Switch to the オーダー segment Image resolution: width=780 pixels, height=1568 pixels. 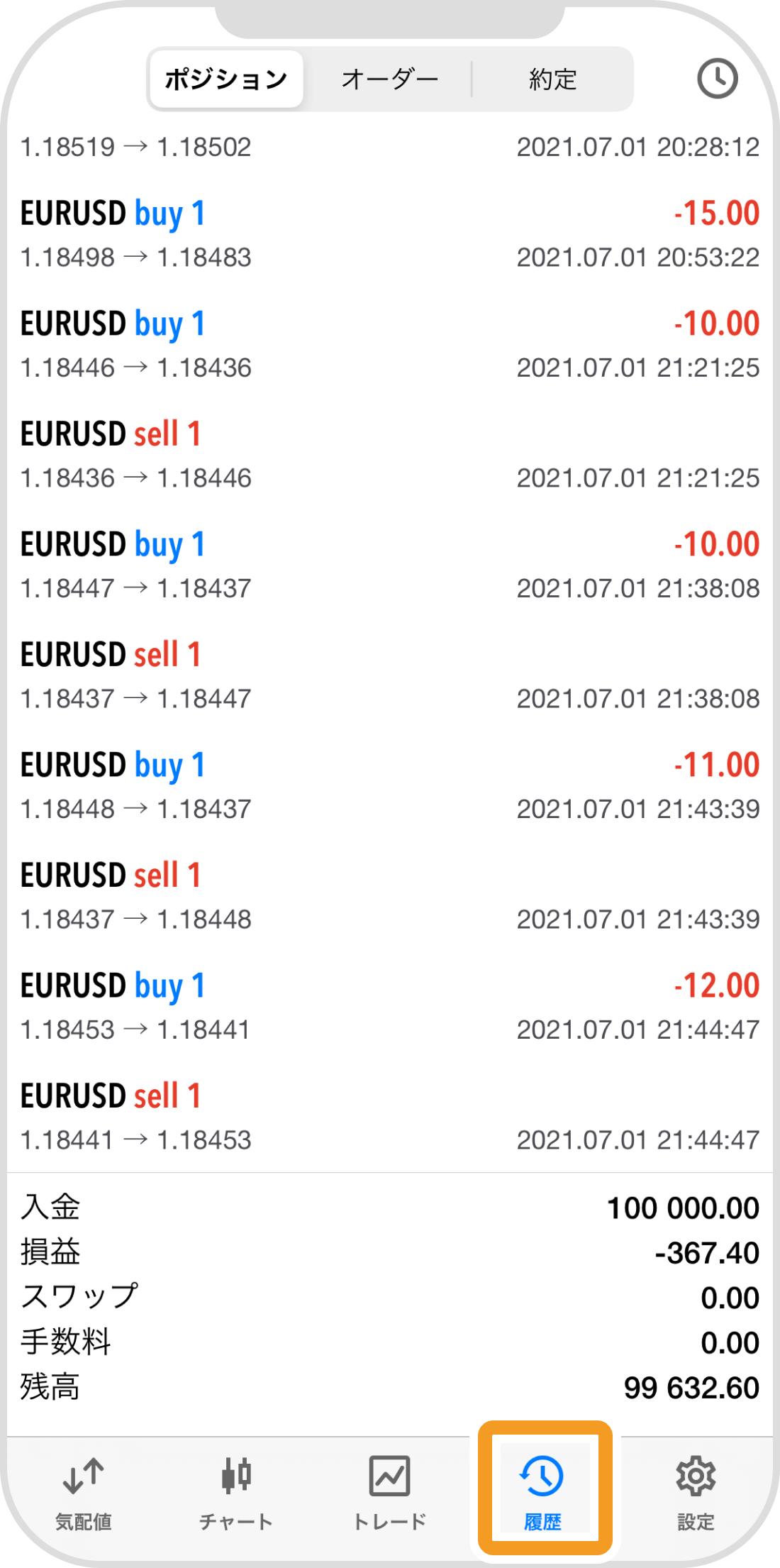389,79
